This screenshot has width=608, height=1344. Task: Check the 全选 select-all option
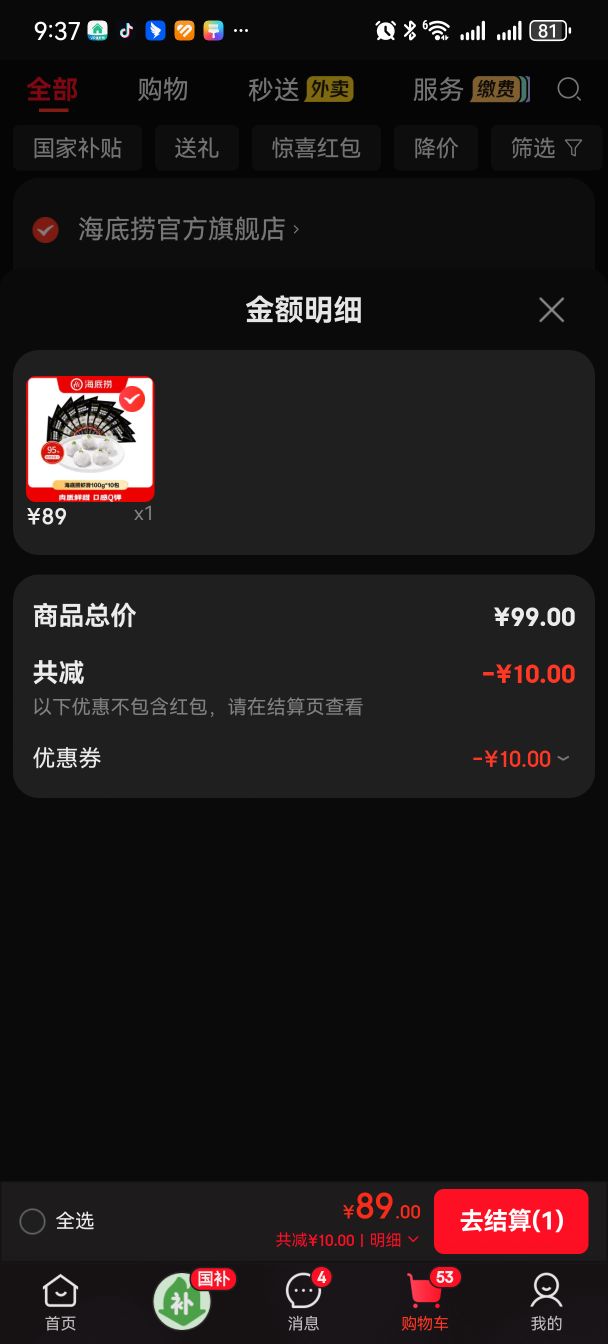click(57, 1221)
